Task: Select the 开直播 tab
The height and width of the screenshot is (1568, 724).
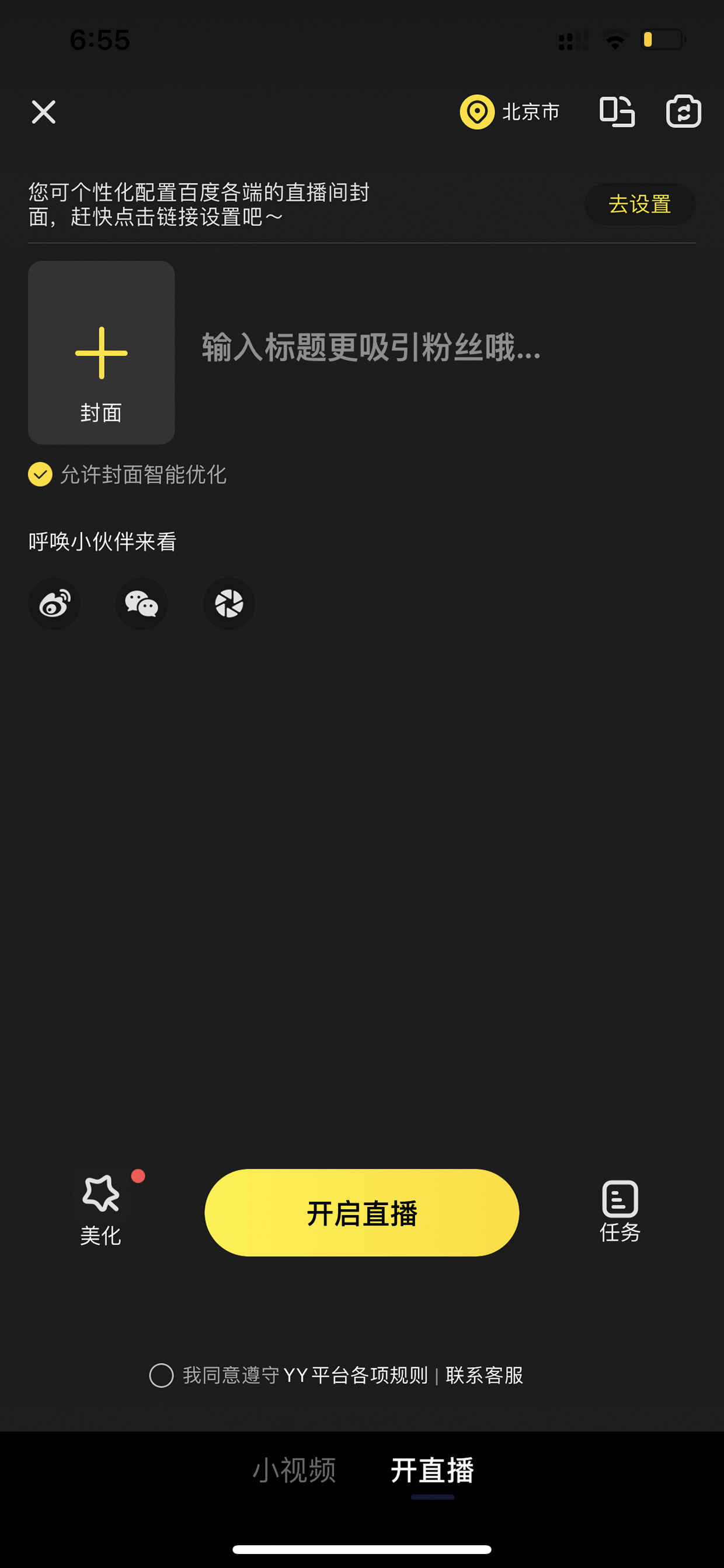Action: tap(432, 1470)
